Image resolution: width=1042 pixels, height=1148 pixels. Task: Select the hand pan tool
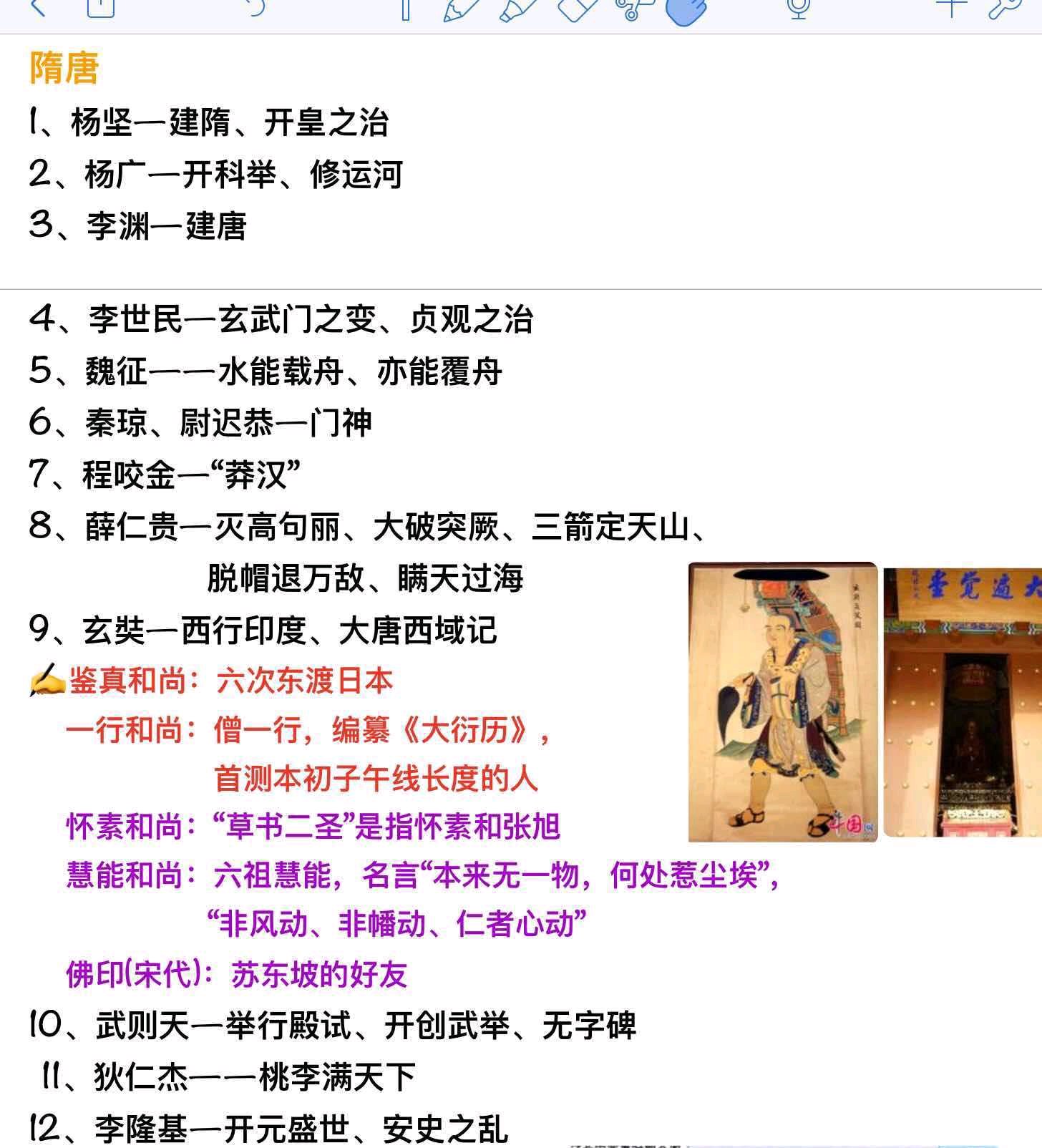point(686,11)
